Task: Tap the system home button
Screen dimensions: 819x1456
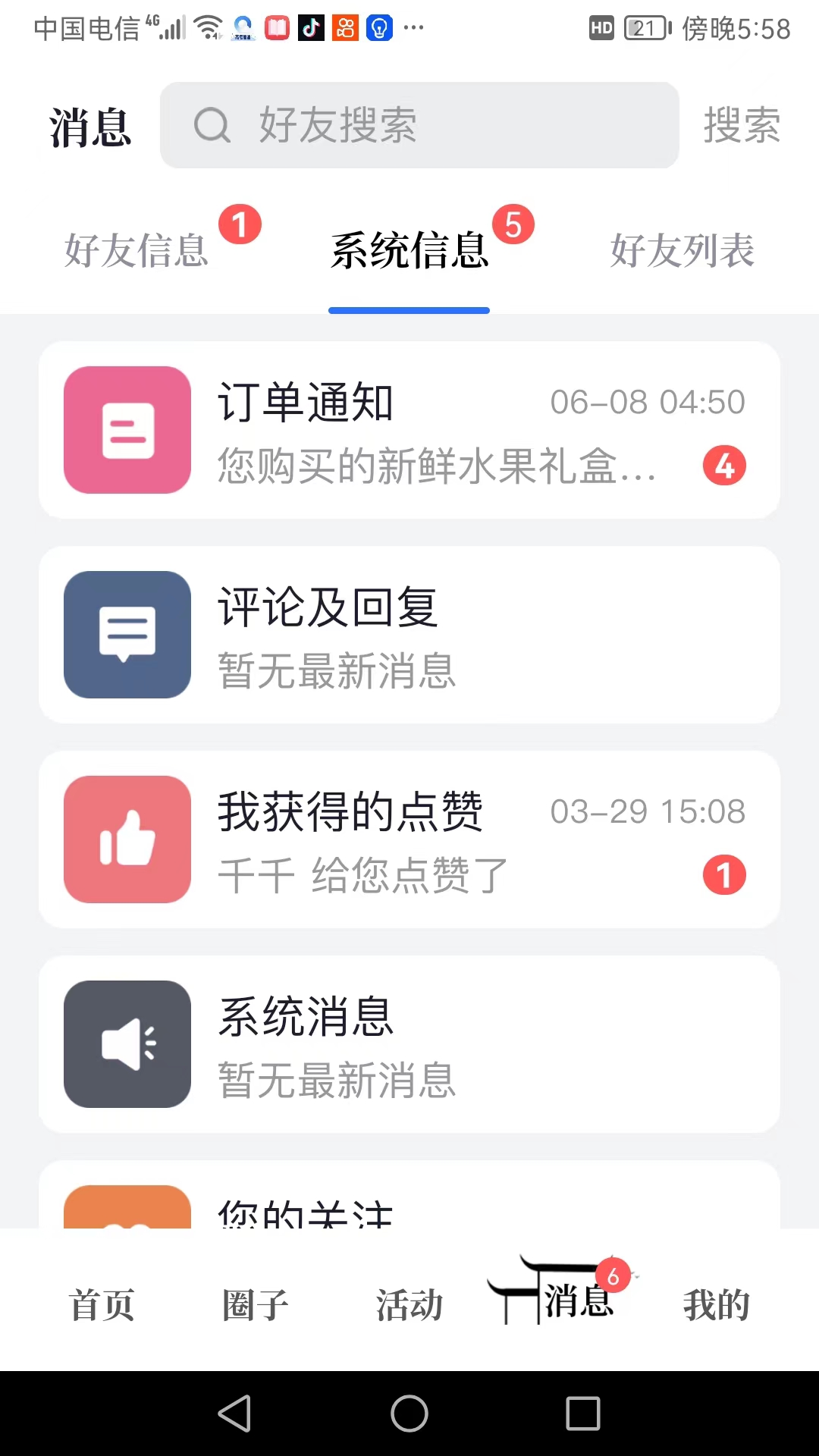Action: coord(409,1414)
